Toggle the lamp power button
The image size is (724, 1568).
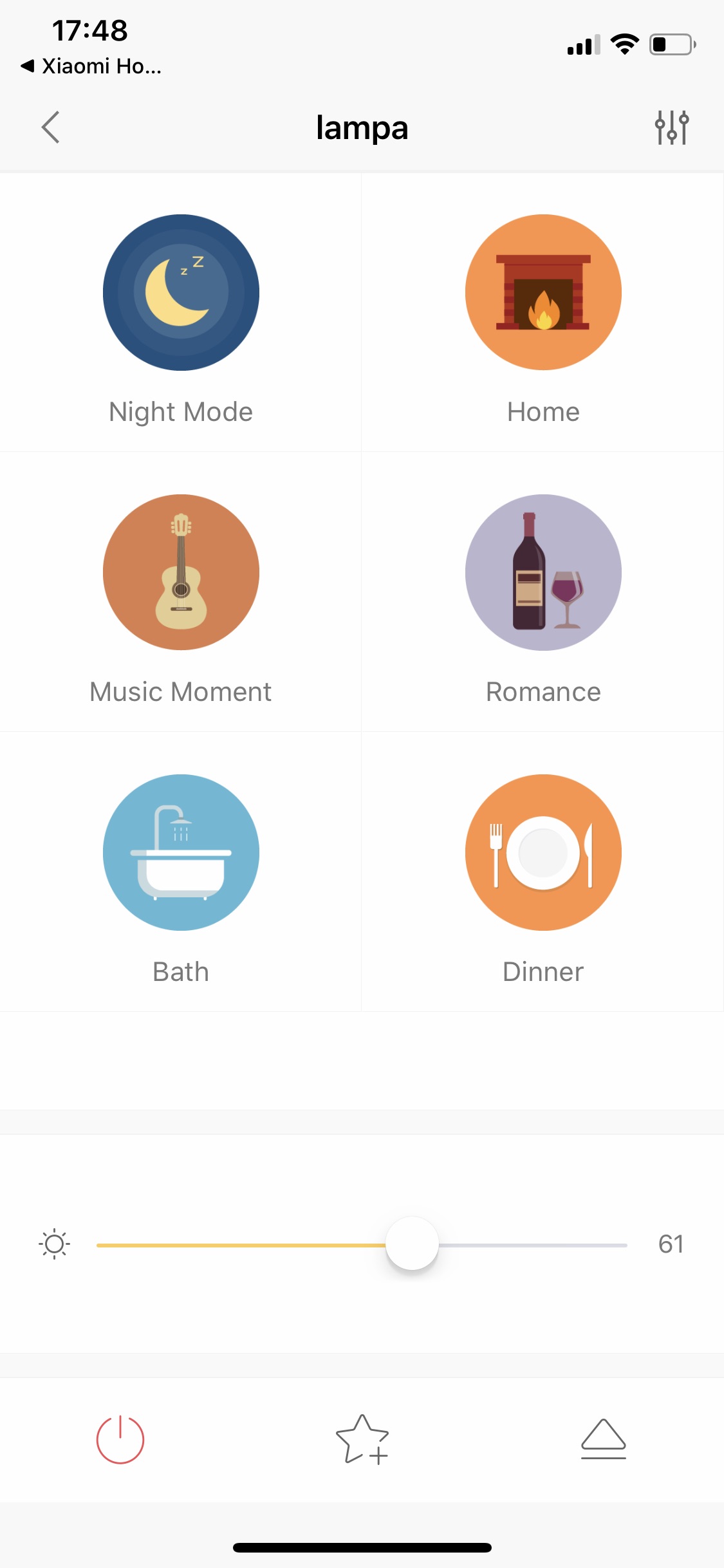point(120,1439)
